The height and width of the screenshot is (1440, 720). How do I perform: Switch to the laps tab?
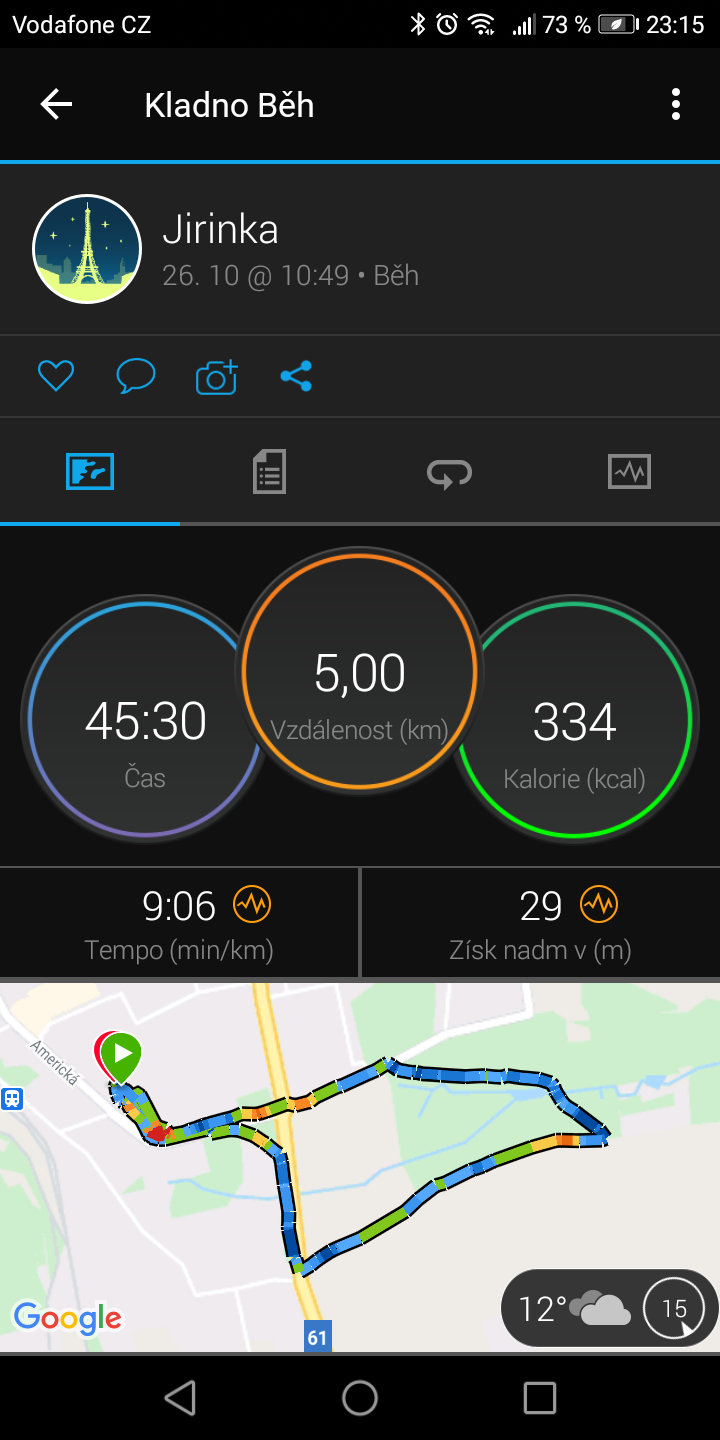point(450,472)
